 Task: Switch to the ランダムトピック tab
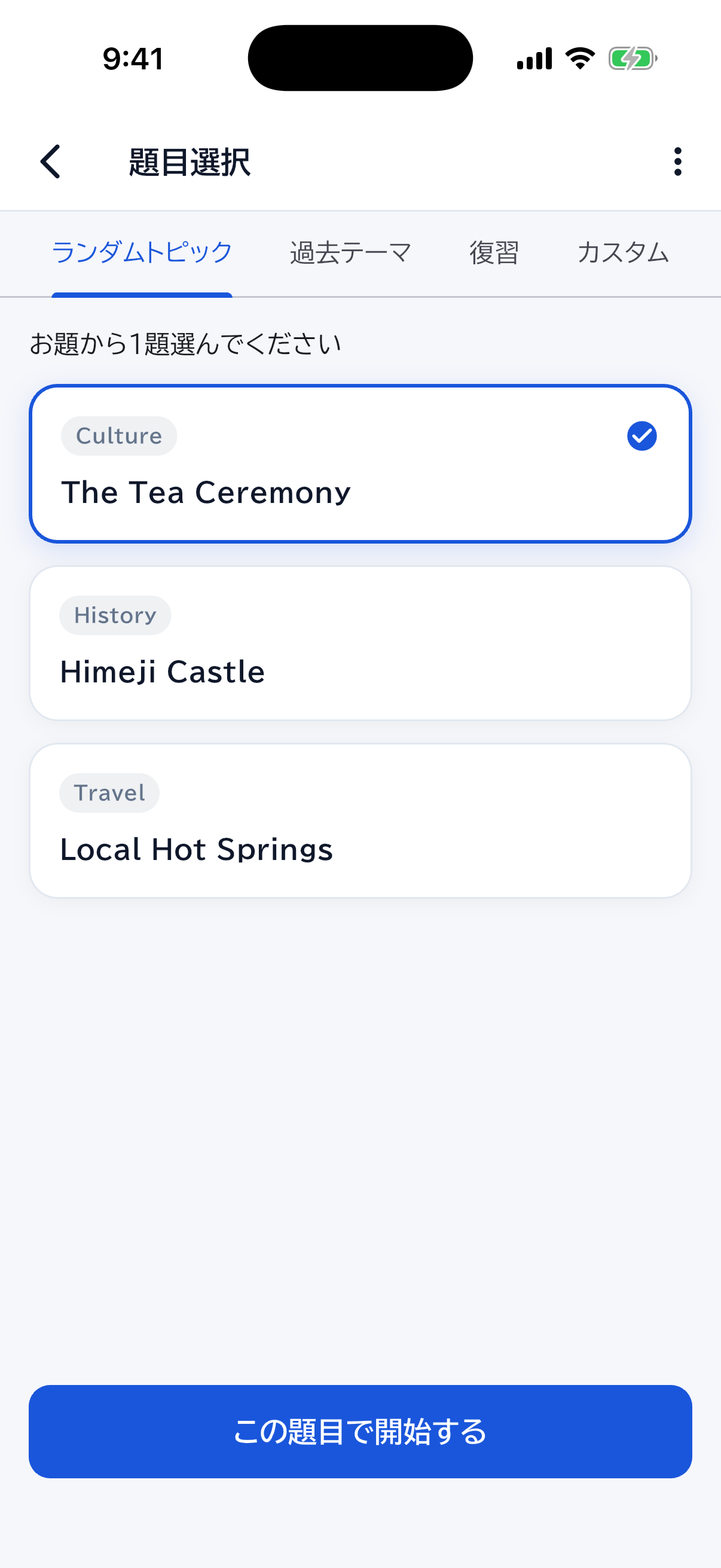pyautogui.click(x=142, y=253)
